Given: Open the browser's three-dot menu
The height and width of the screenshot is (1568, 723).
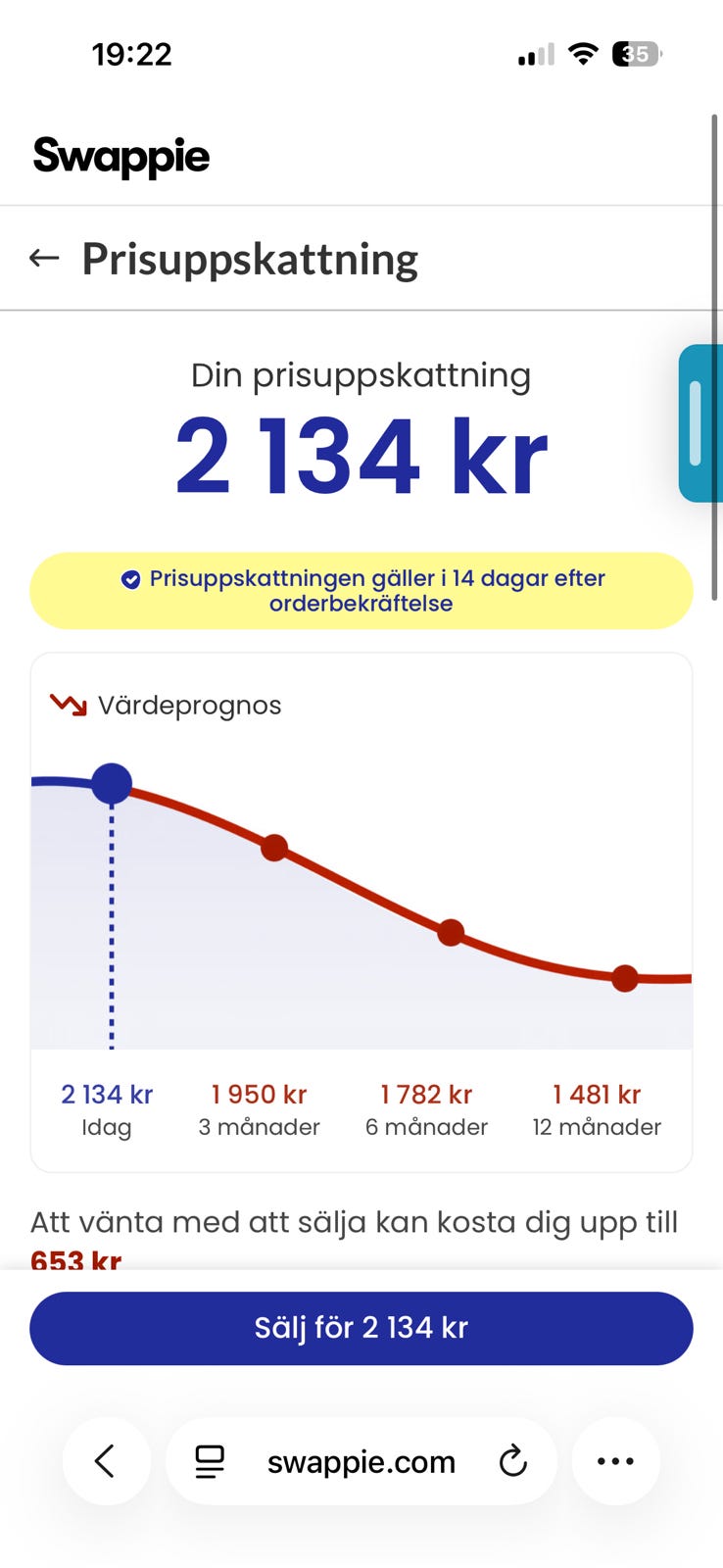Looking at the screenshot, I should 615,1461.
